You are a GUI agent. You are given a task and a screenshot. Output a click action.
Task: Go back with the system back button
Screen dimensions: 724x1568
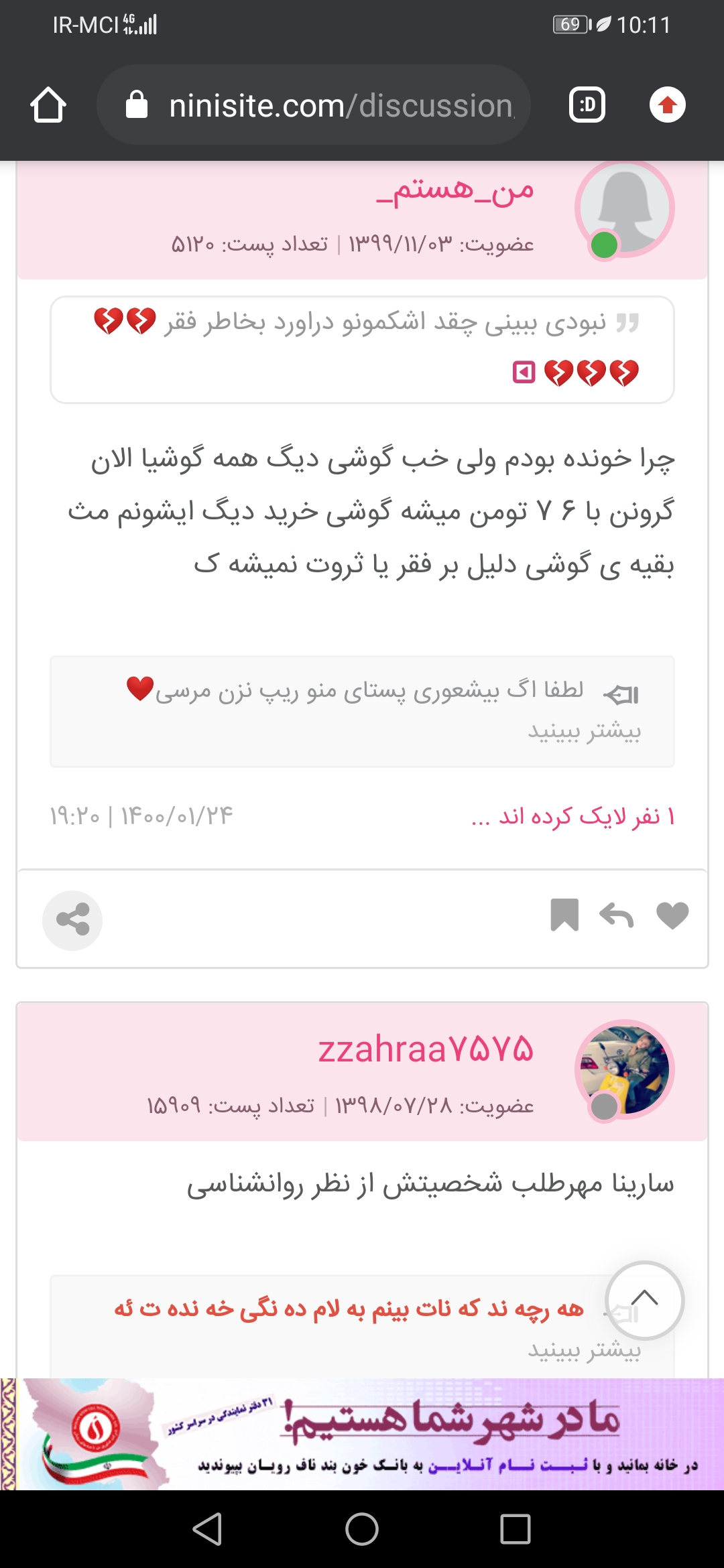pyautogui.click(x=207, y=1529)
